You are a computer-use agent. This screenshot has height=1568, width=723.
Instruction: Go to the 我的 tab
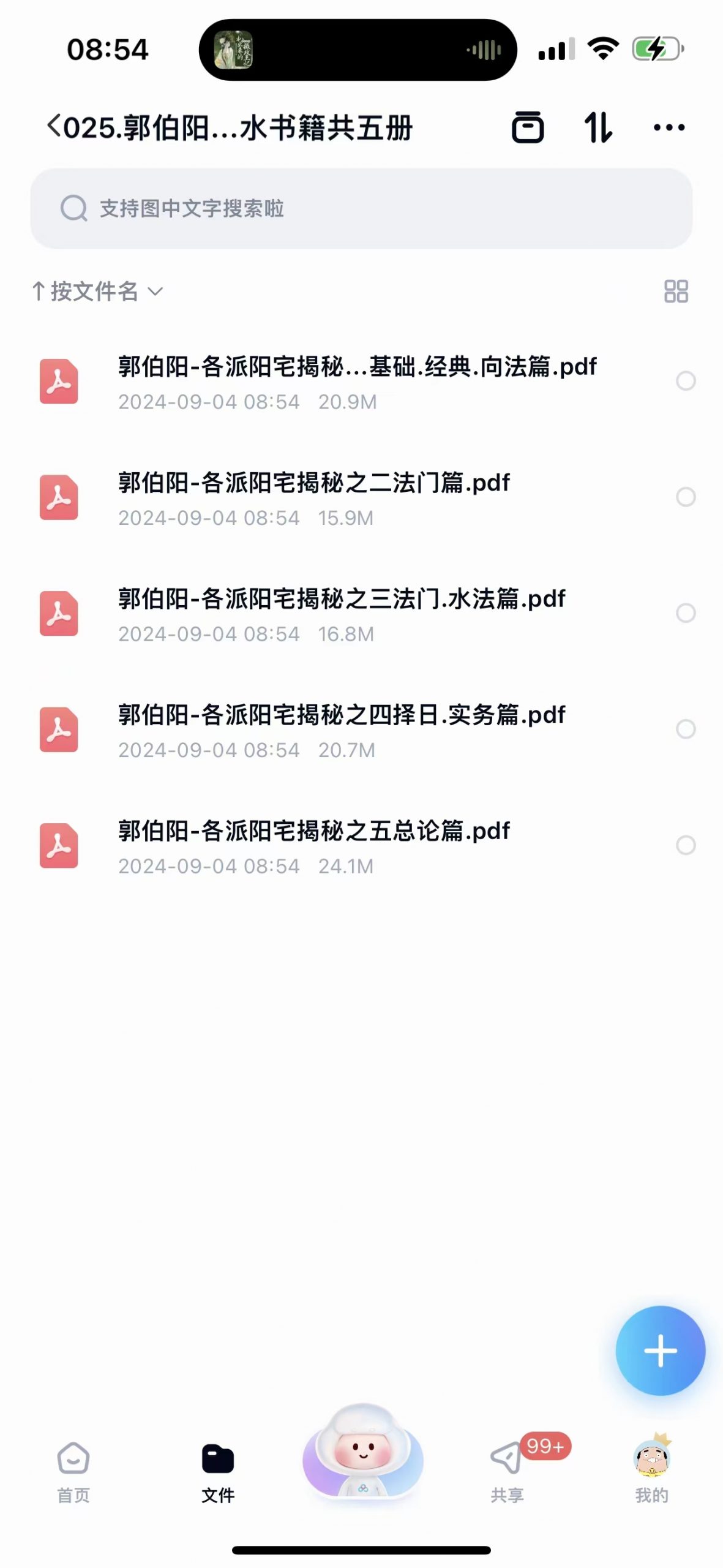click(651, 1470)
